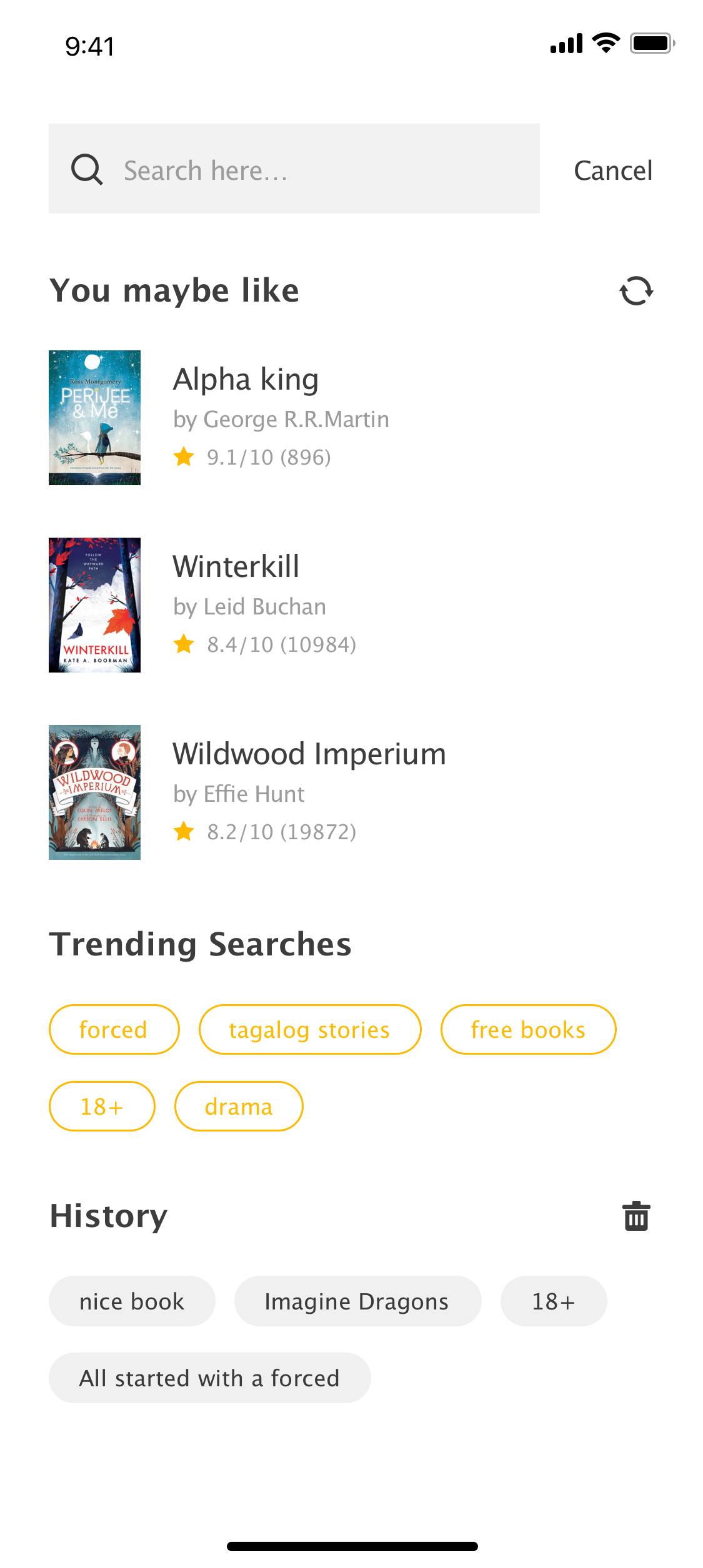Tap the 18+ trending search chip

(x=102, y=1107)
